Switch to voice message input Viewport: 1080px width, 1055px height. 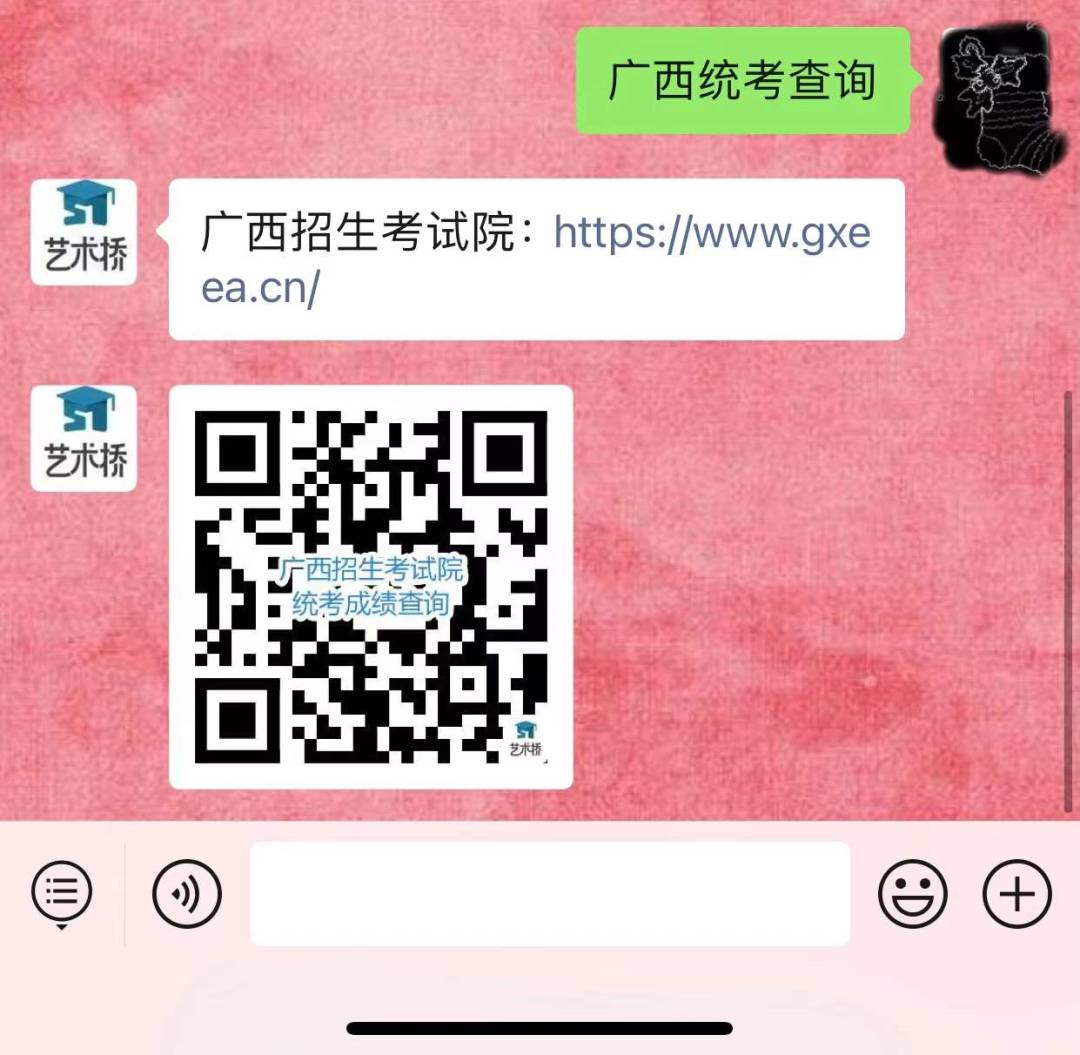pos(186,893)
